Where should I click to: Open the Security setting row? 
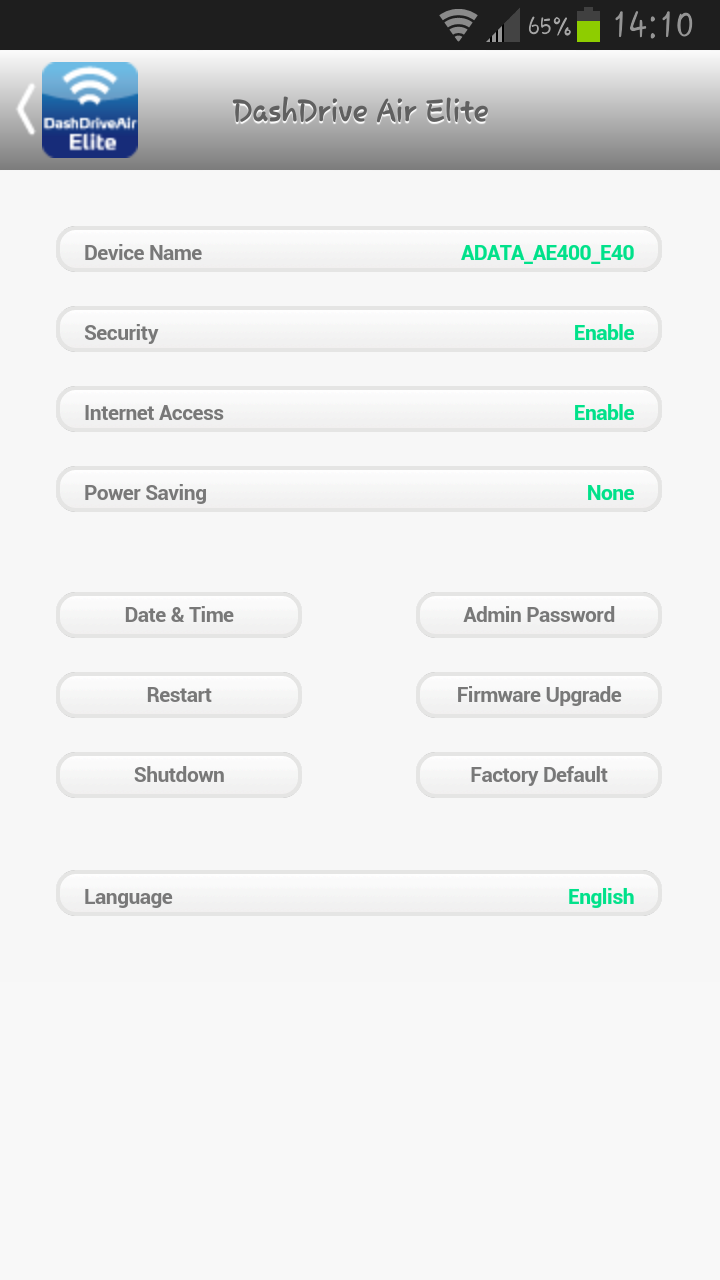(x=359, y=330)
